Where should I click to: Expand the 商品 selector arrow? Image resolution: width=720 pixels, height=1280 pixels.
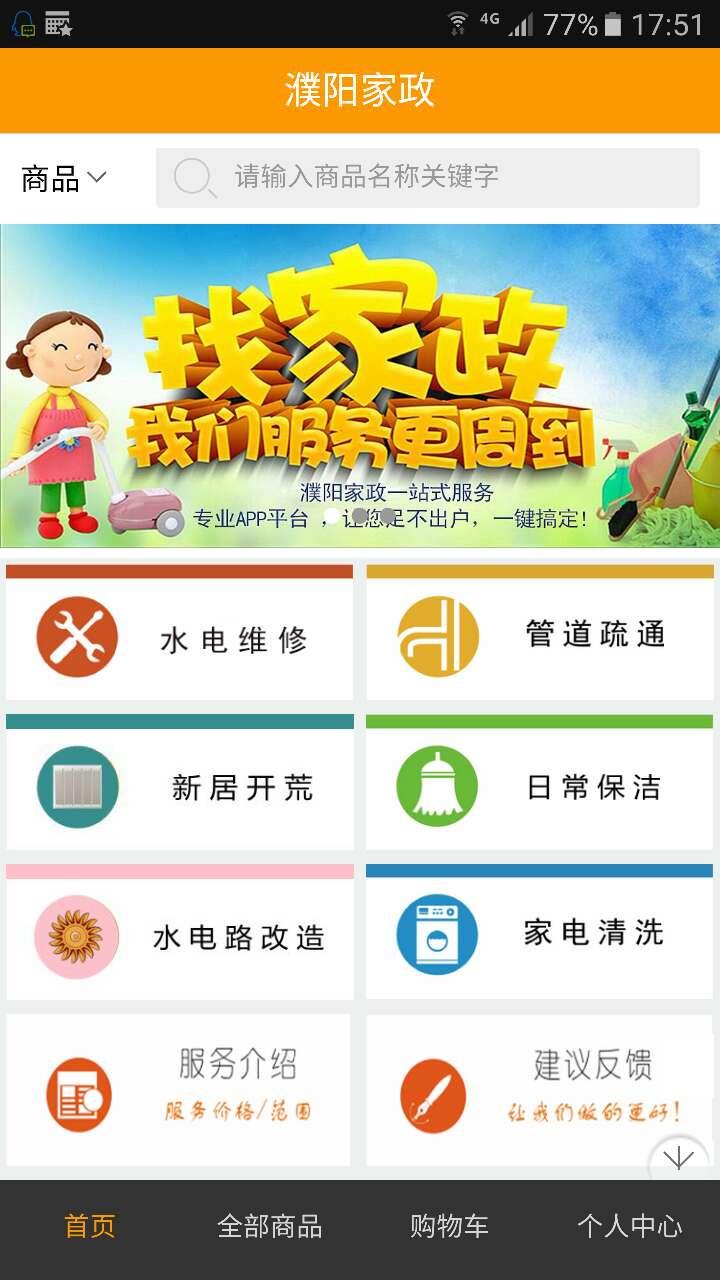coord(99,176)
